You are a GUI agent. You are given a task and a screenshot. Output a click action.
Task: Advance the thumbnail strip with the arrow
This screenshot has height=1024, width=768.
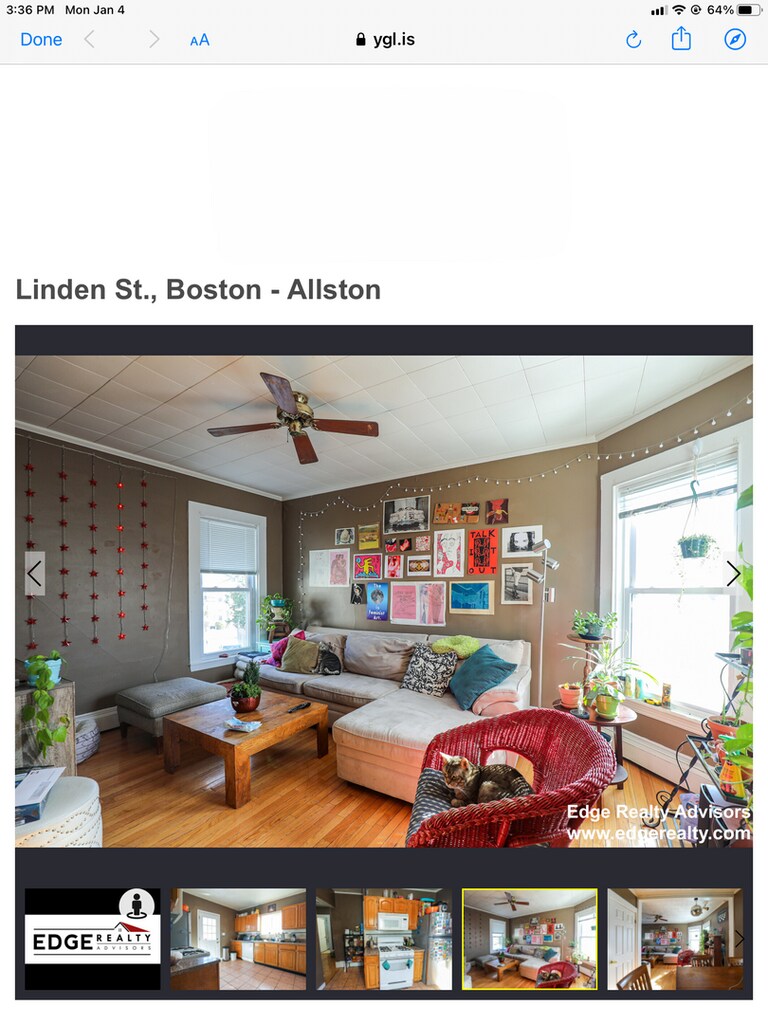741,939
